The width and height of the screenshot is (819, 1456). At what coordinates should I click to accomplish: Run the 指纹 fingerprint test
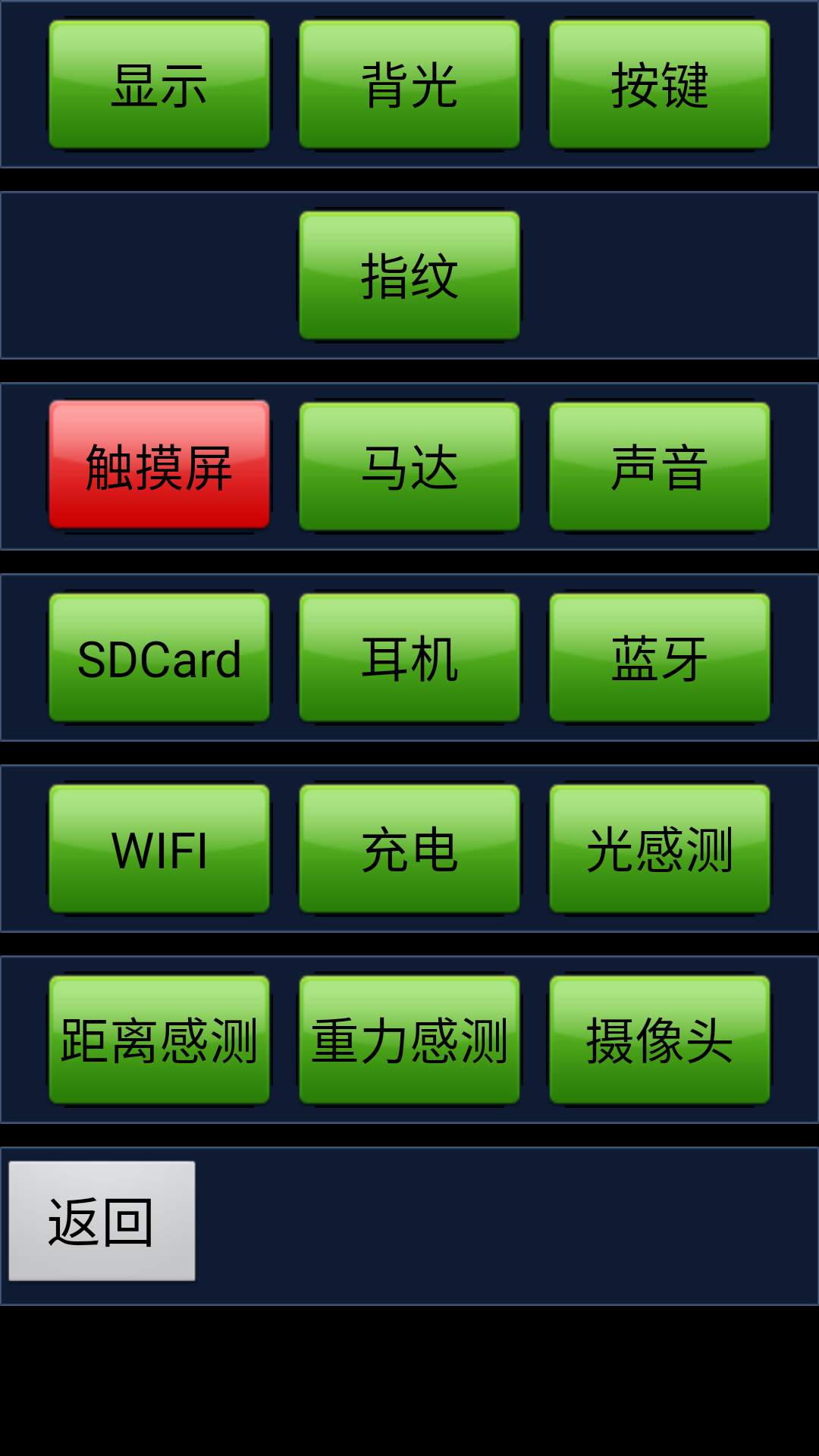pos(409,275)
